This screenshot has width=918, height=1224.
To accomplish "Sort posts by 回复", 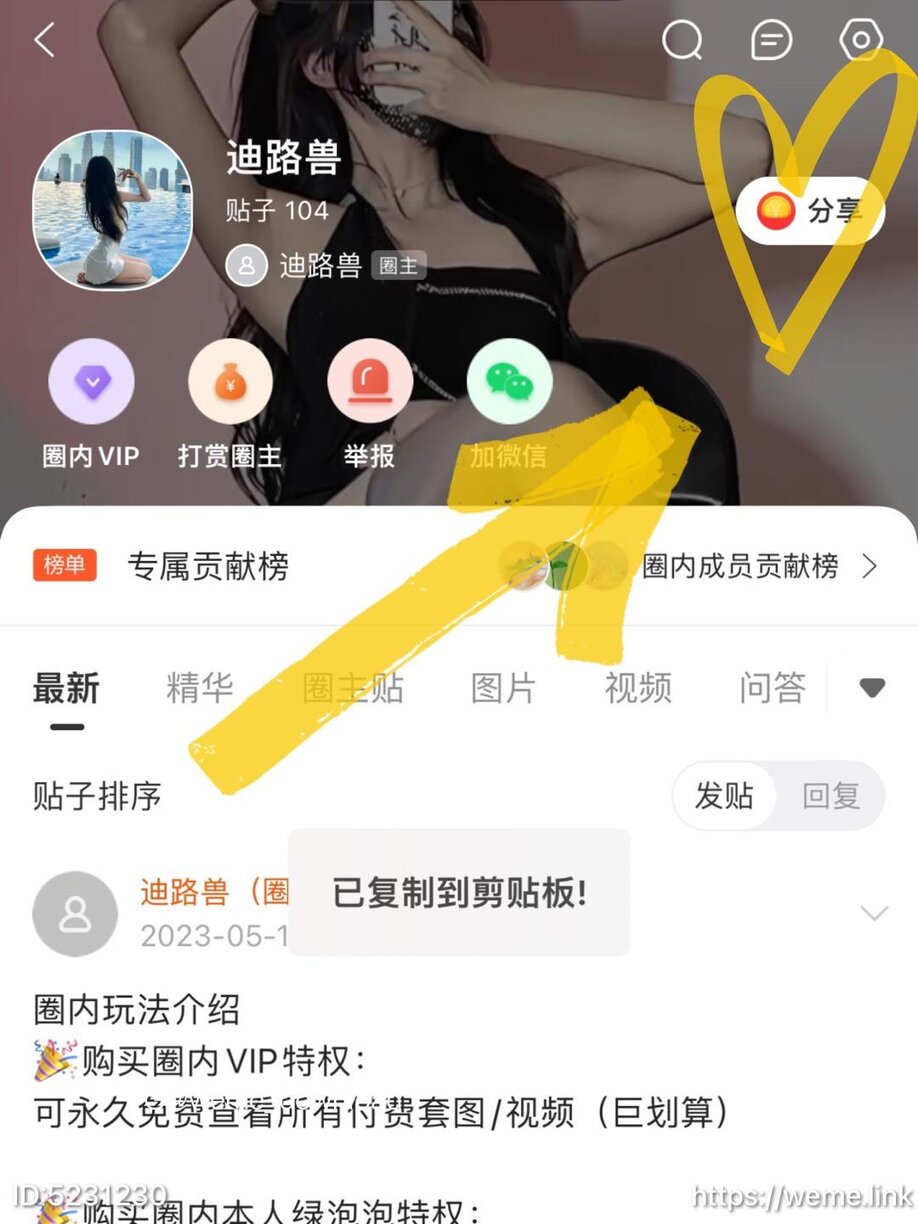I will (x=831, y=796).
